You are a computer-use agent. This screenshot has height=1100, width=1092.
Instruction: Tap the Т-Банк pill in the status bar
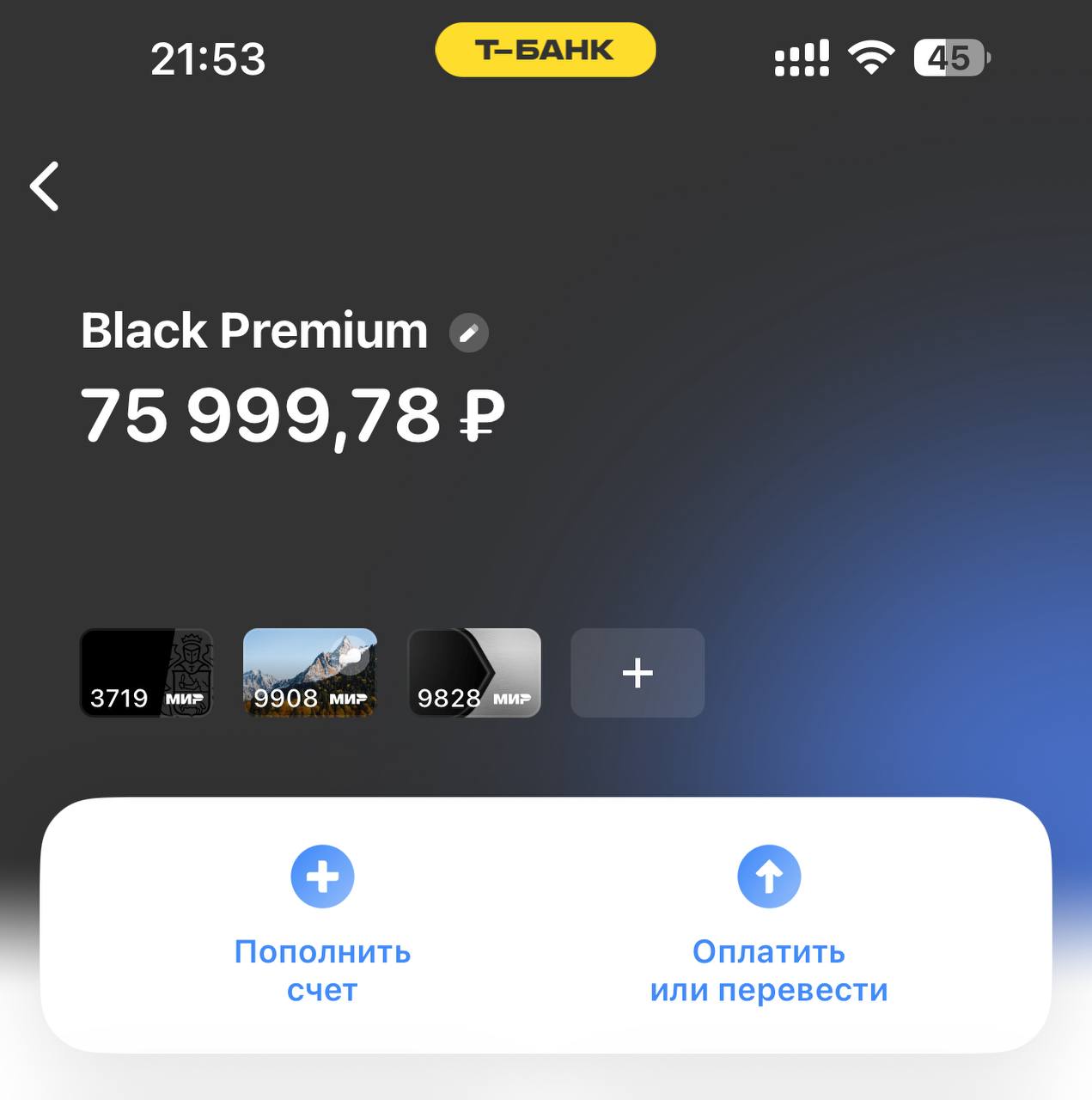point(546,50)
